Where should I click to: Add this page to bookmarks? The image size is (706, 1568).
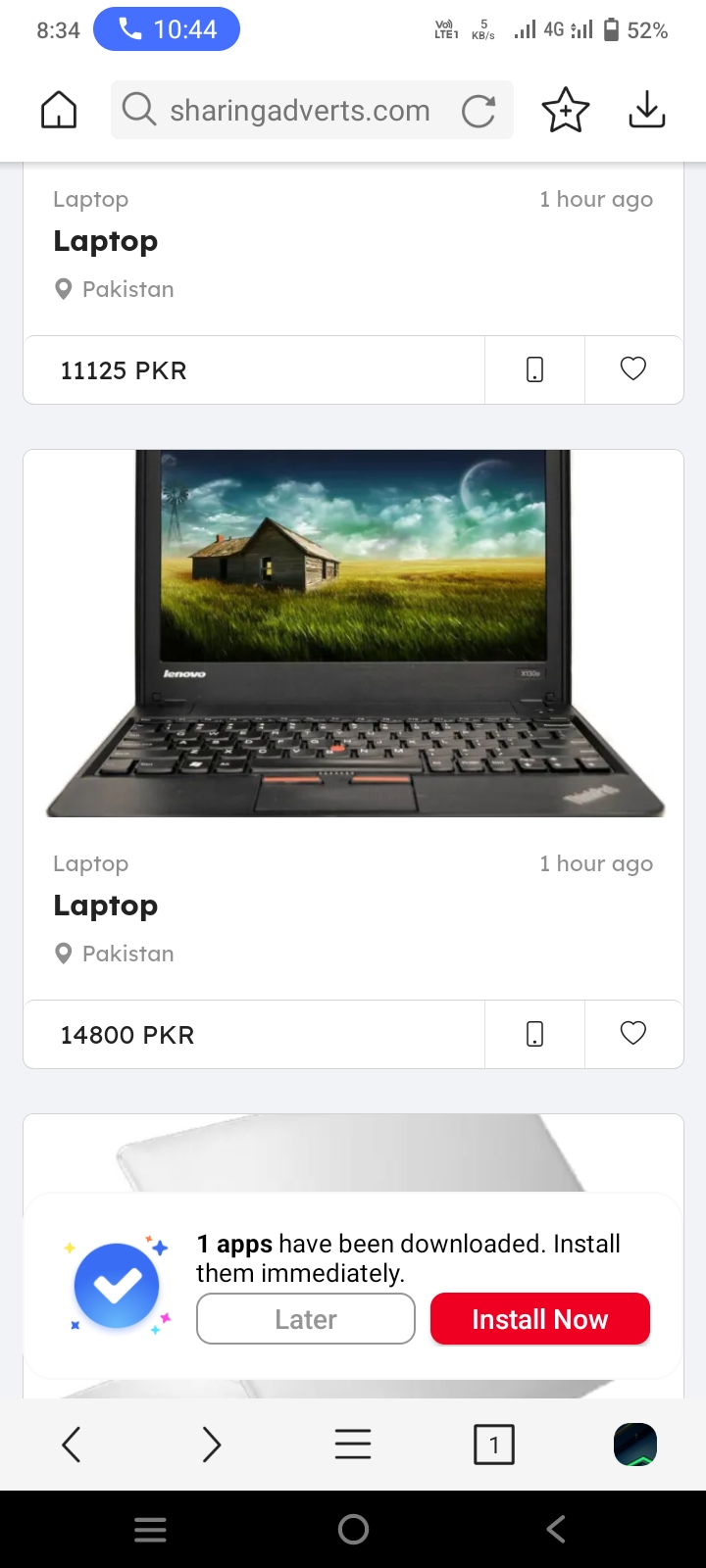click(x=566, y=110)
